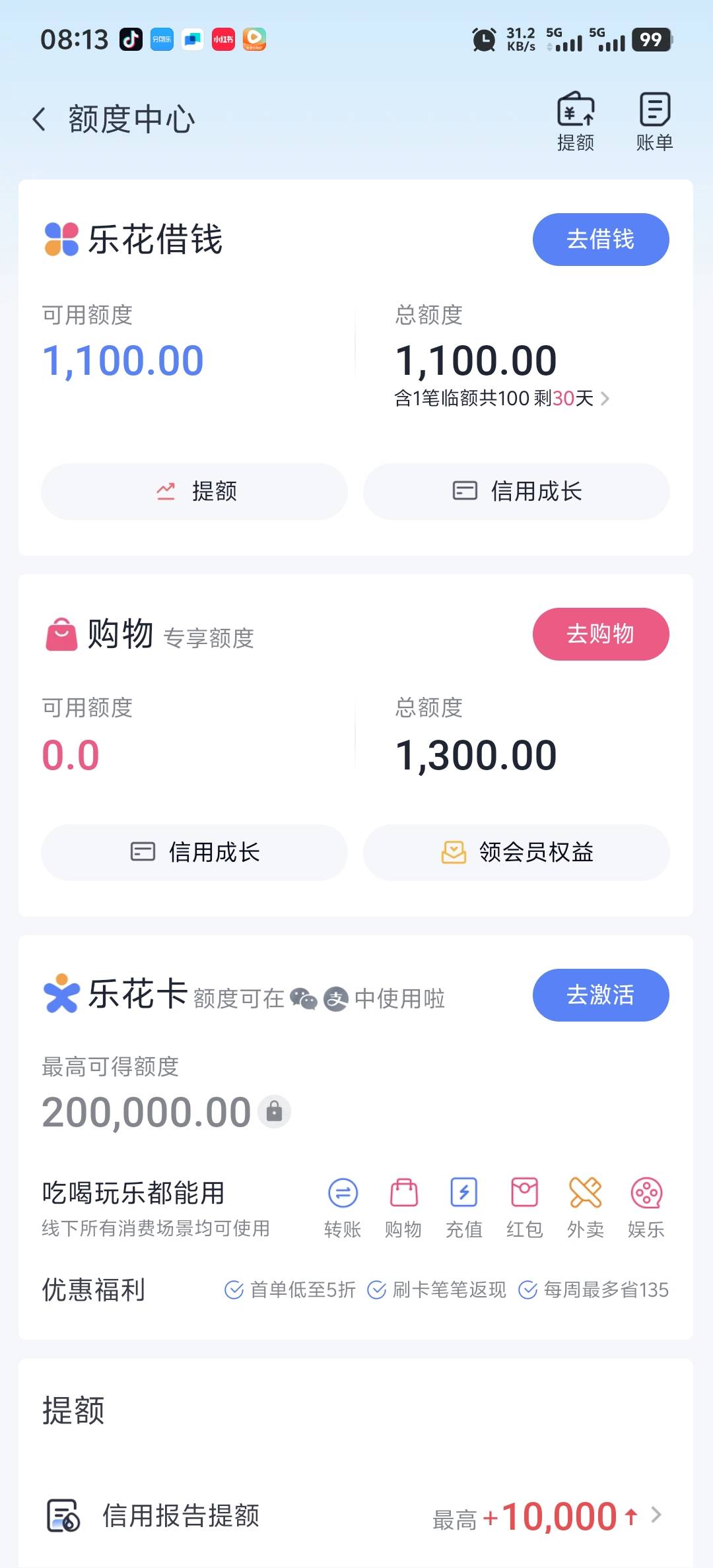Open 信用成长 in the 乐花借钱 card
The height and width of the screenshot is (1568, 713).
[x=516, y=492]
